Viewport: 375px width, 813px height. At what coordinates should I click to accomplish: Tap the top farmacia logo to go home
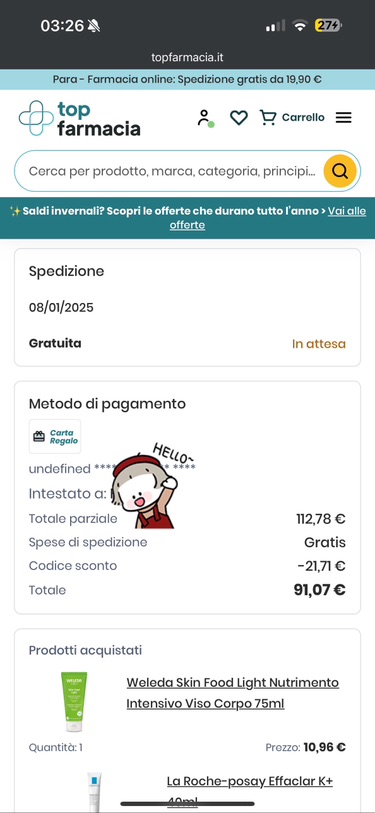coord(79,118)
